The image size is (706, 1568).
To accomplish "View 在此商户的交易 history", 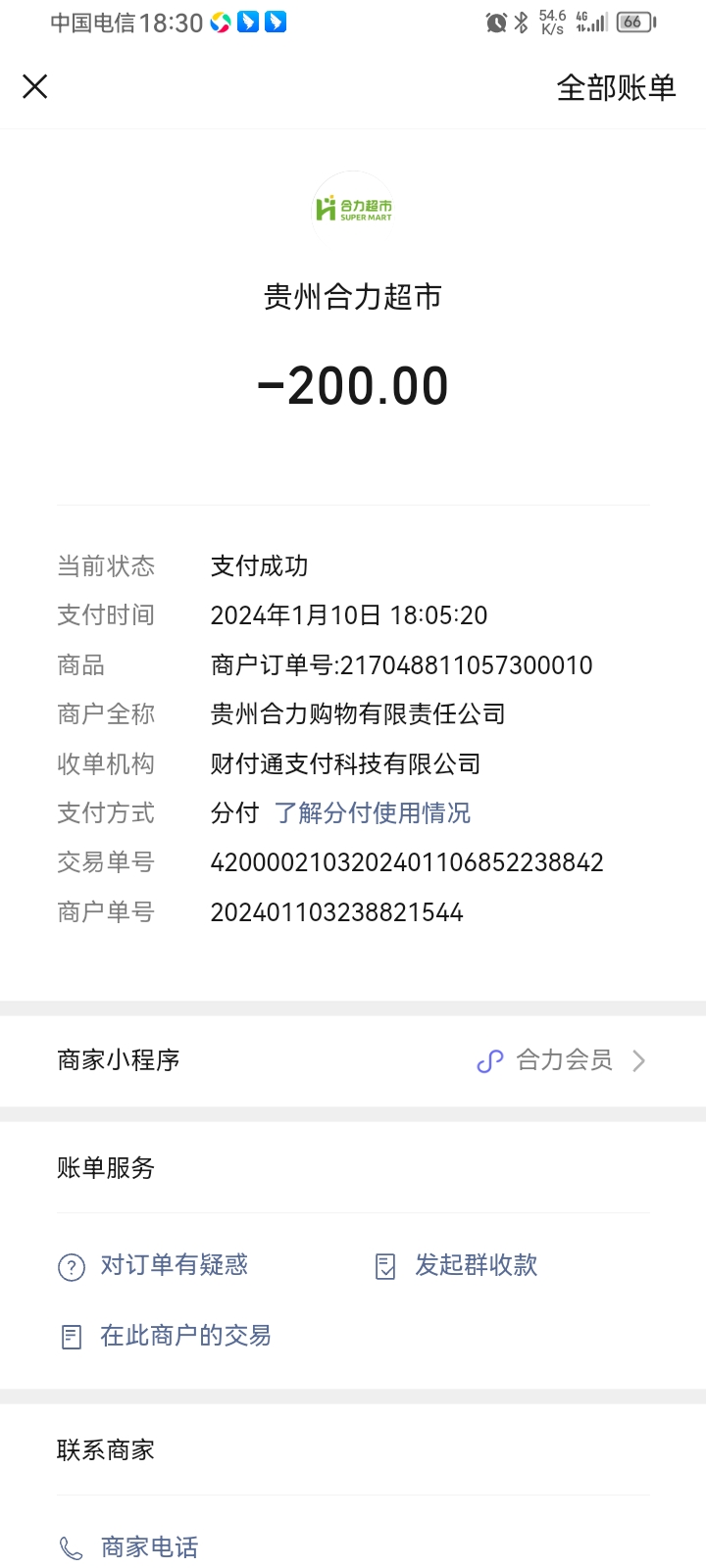I will pos(184,1336).
